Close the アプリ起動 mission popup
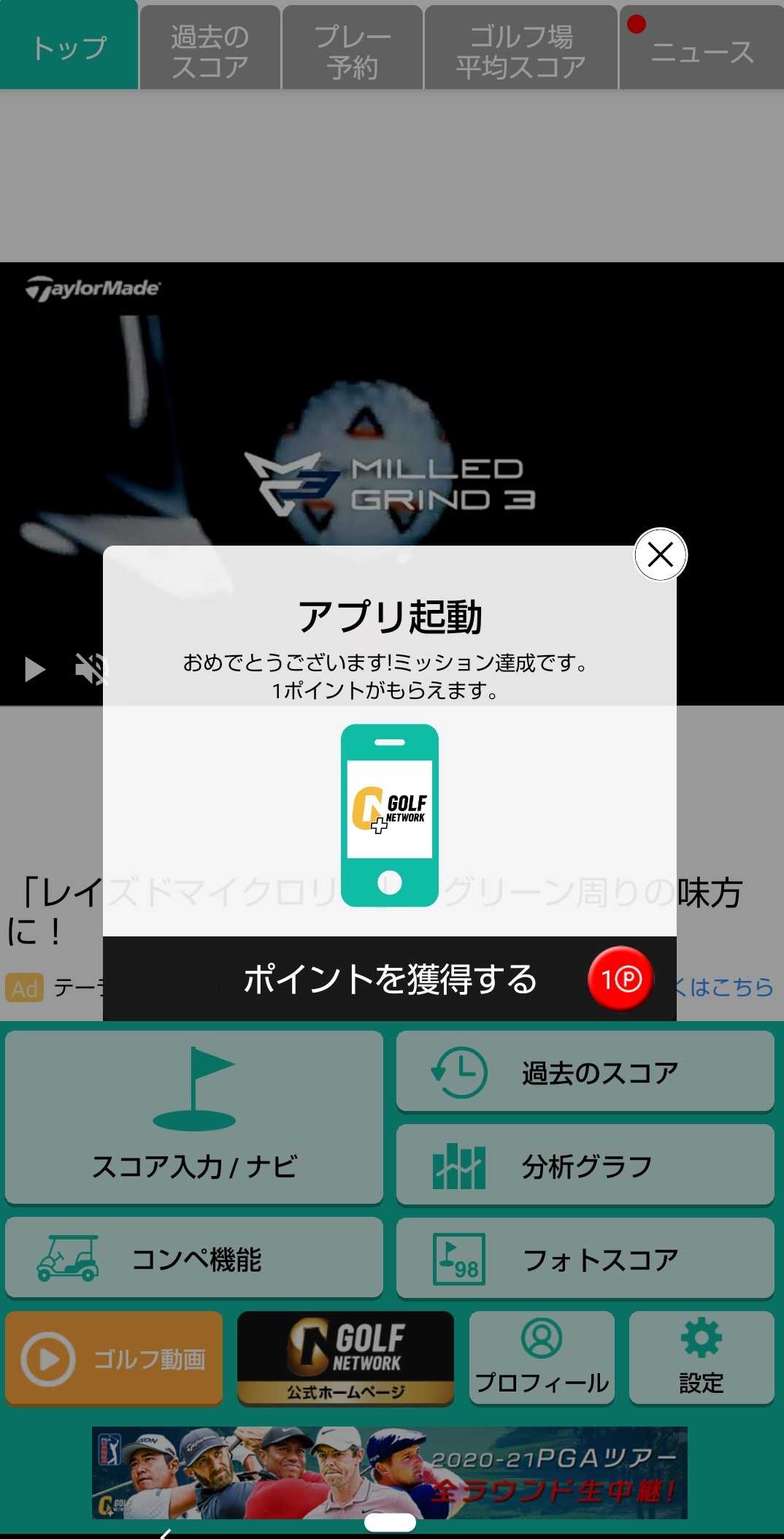This screenshot has width=784, height=1539. 660,554
